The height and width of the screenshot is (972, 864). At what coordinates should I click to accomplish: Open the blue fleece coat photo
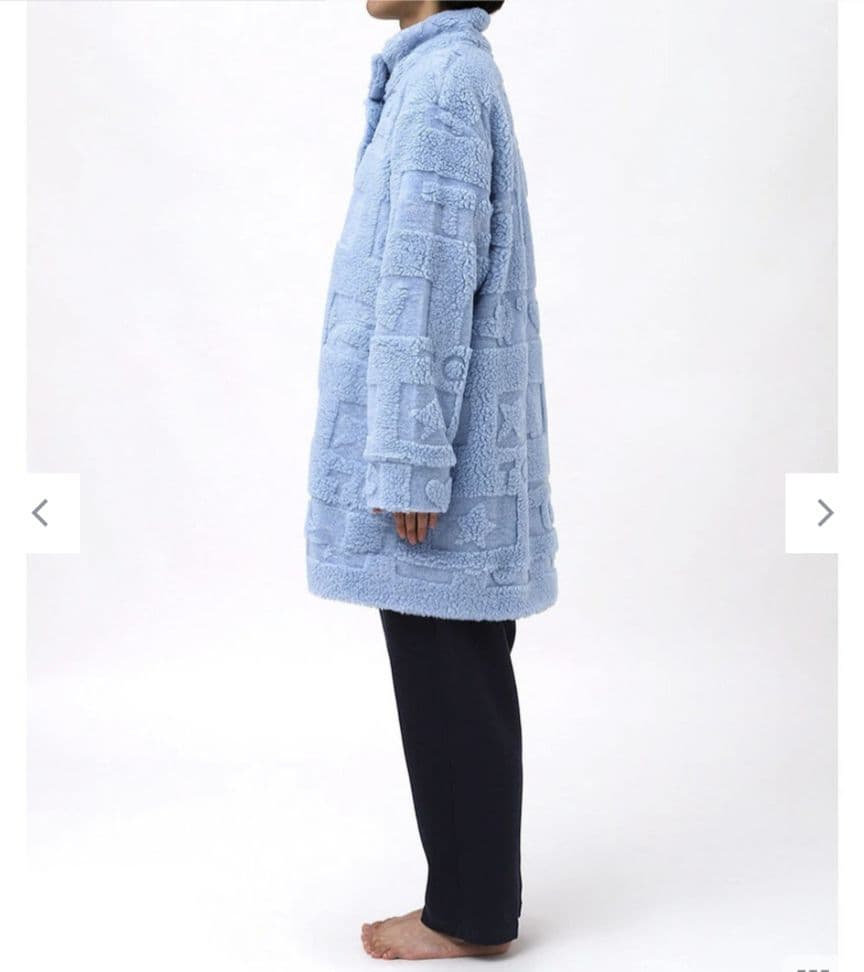[432, 330]
